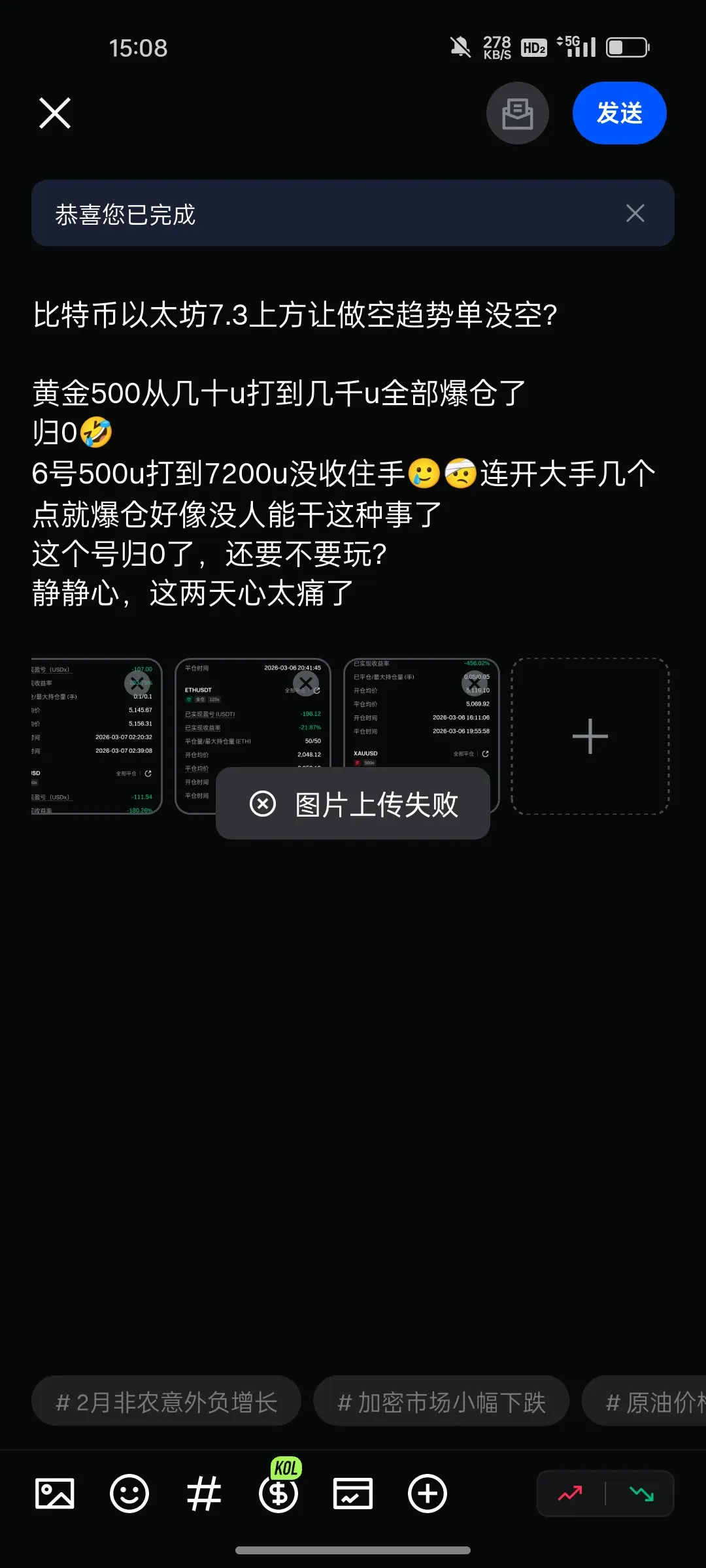Open more attachment options with plus icon
Viewport: 706px width, 1568px height.
(x=428, y=1493)
